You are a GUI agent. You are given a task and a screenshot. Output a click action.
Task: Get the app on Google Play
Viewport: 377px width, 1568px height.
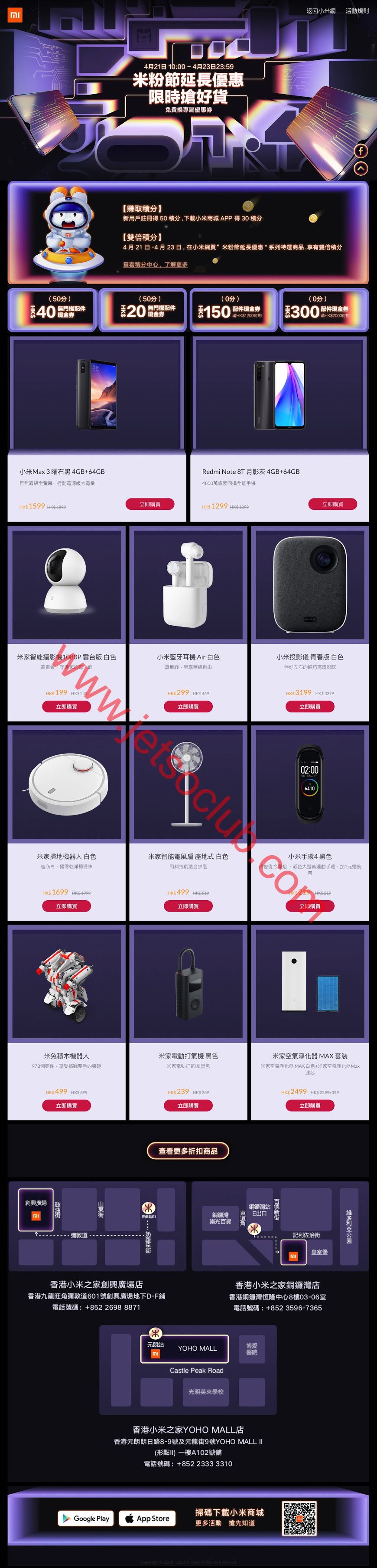coord(86,1518)
